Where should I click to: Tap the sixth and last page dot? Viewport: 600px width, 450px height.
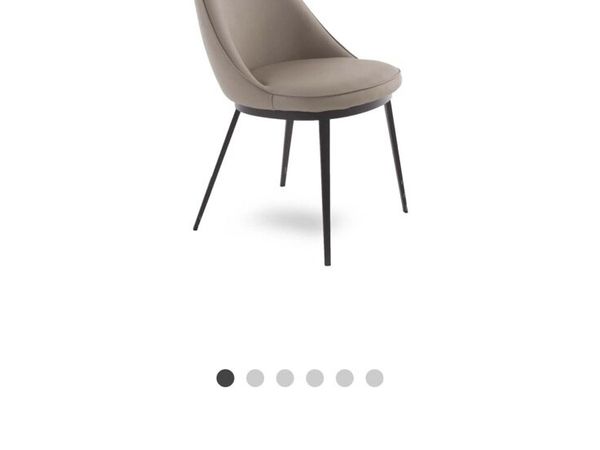pos(374,378)
